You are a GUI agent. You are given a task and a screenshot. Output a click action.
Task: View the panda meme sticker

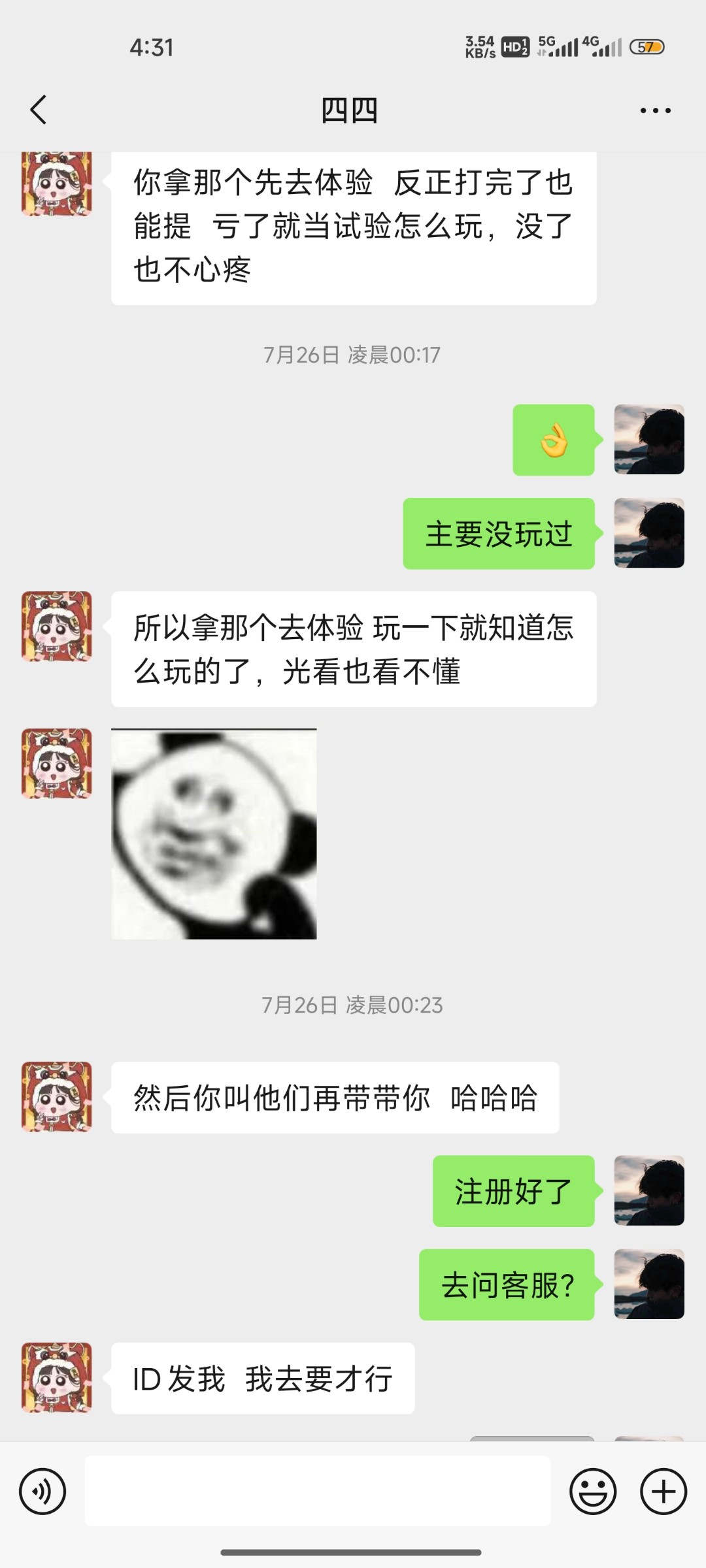click(x=214, y=834)
